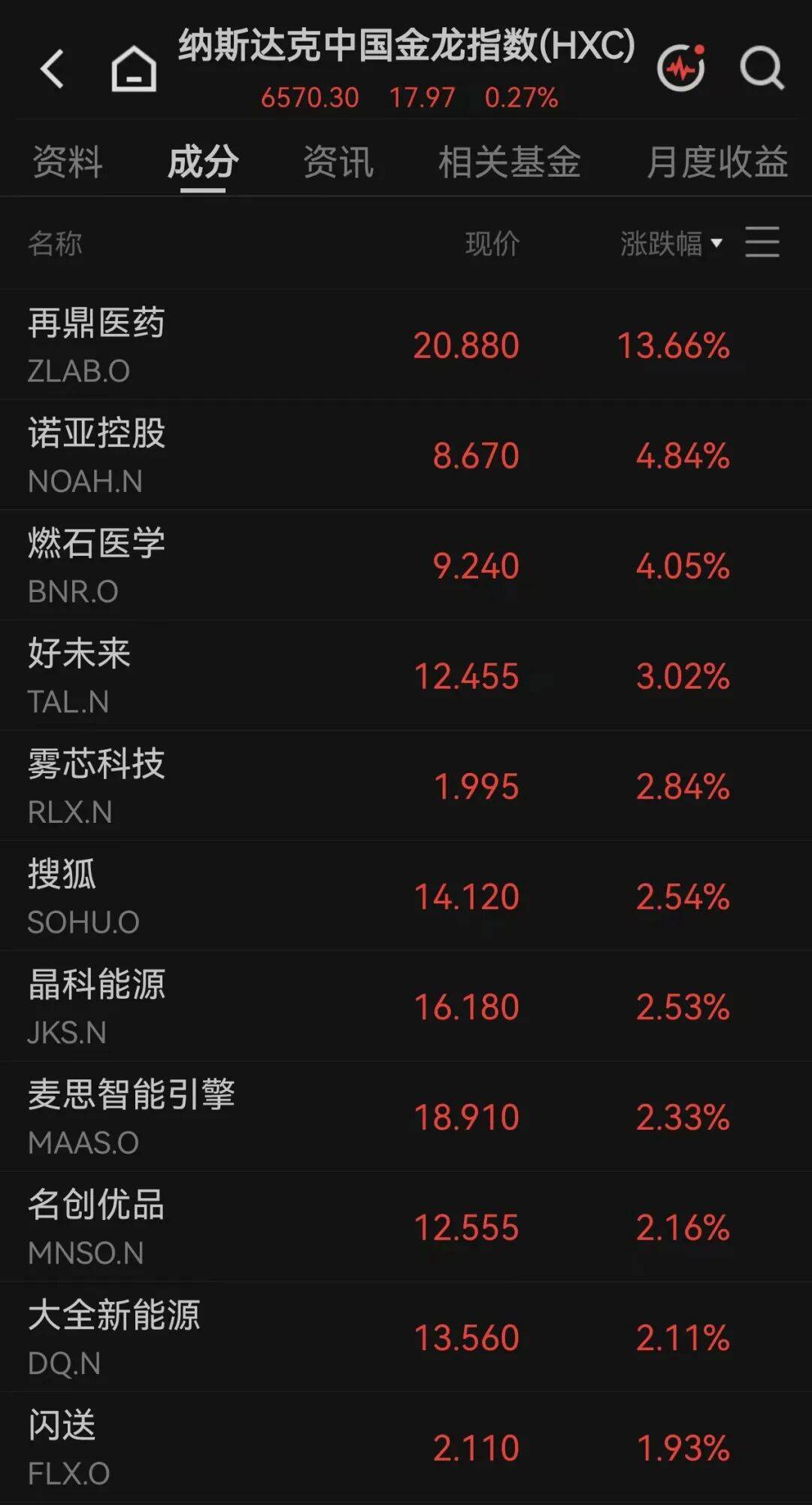This screenshot has width=812, height=1505.
Task: Open the column settings list icon
Action: point(762,242)
